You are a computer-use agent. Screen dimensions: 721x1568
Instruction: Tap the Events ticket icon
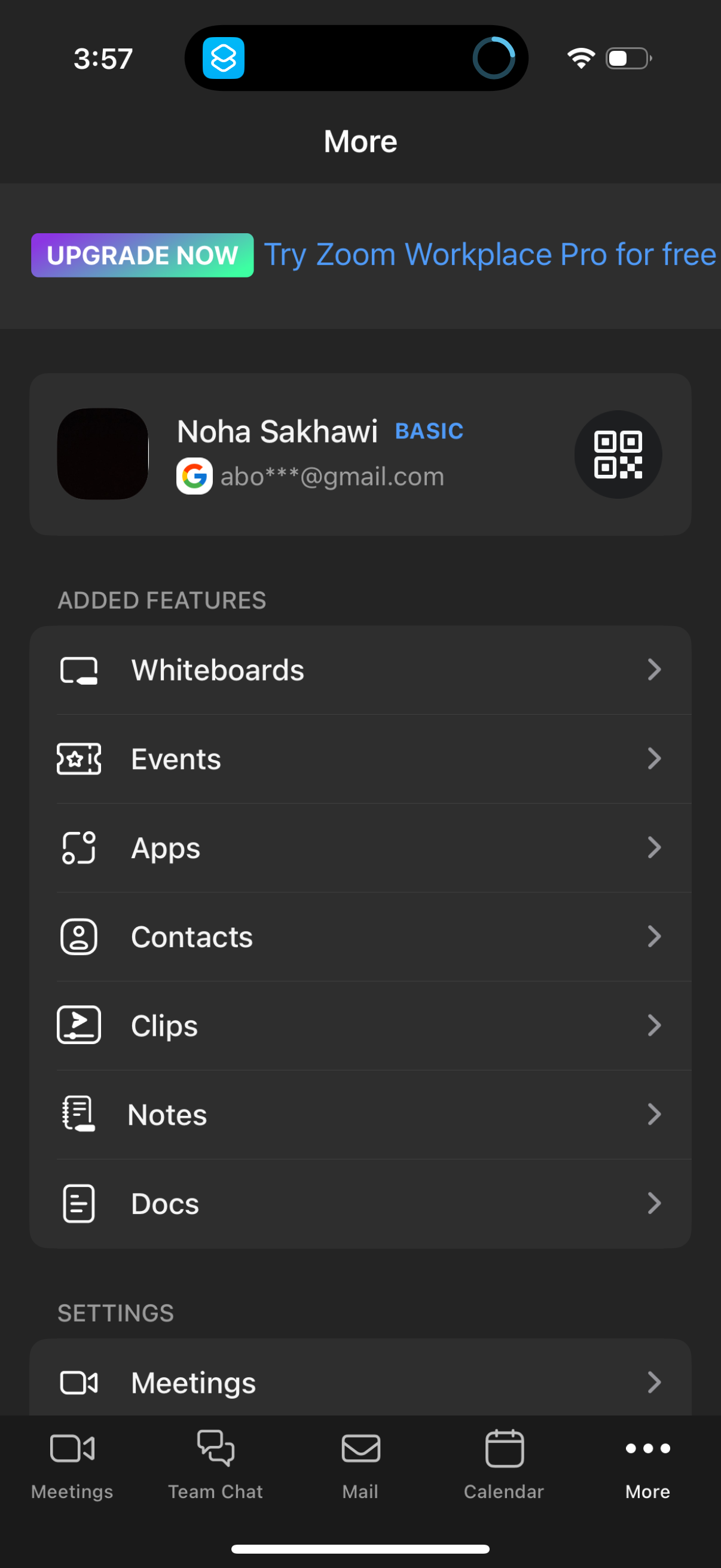tap(78, 758)
